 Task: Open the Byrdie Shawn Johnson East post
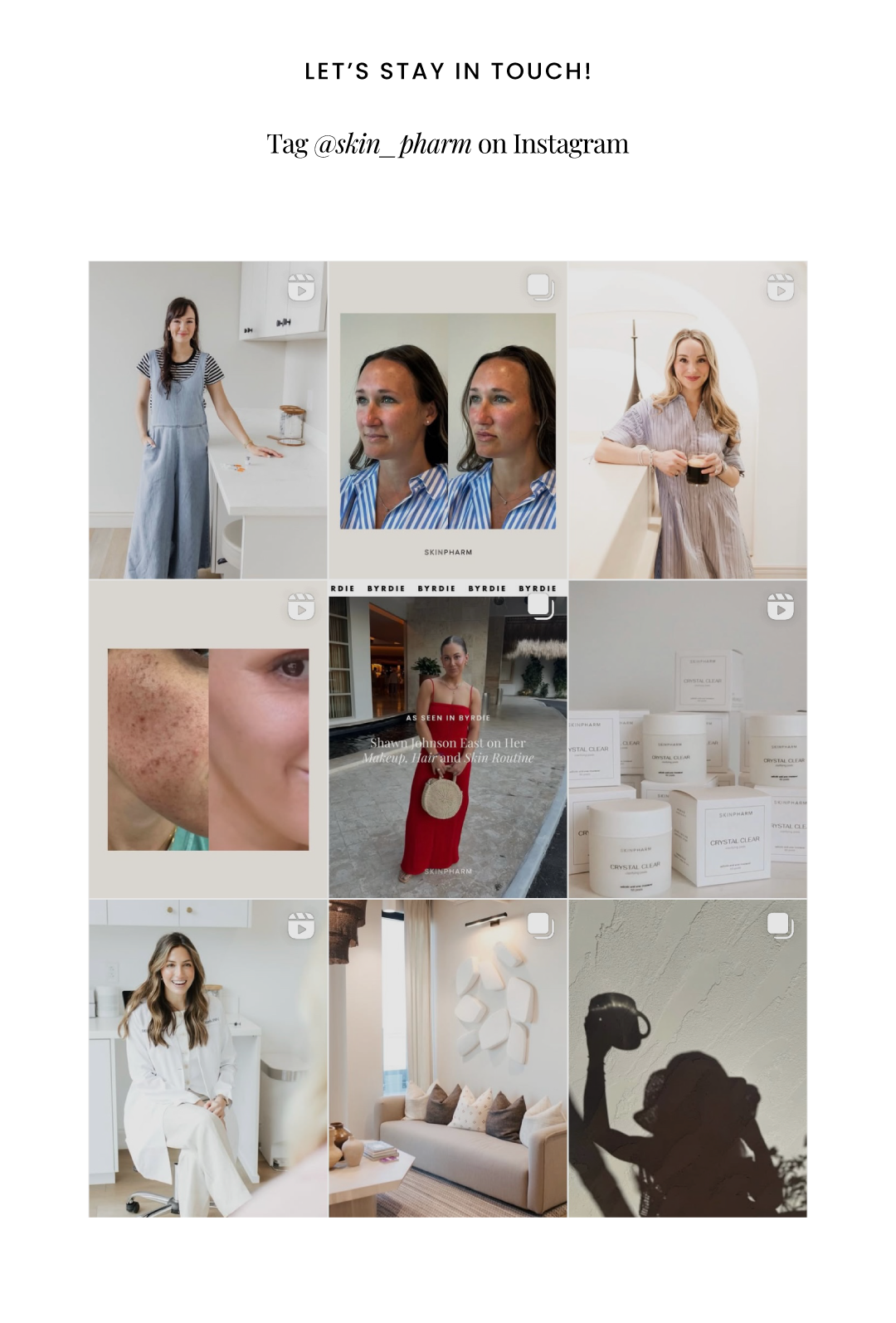447,740
